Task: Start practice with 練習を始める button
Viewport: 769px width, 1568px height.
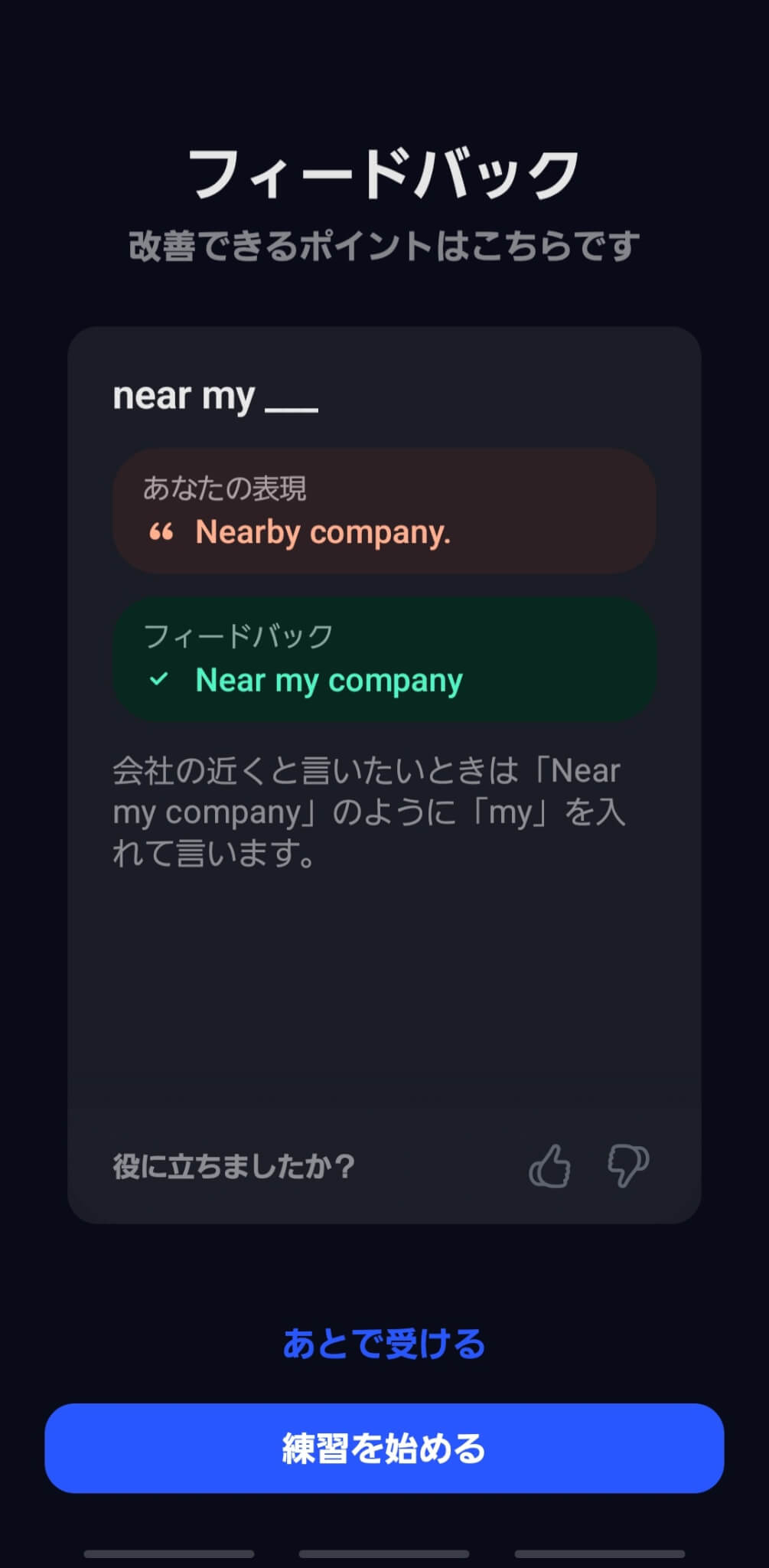Action: pos(384,1448)
